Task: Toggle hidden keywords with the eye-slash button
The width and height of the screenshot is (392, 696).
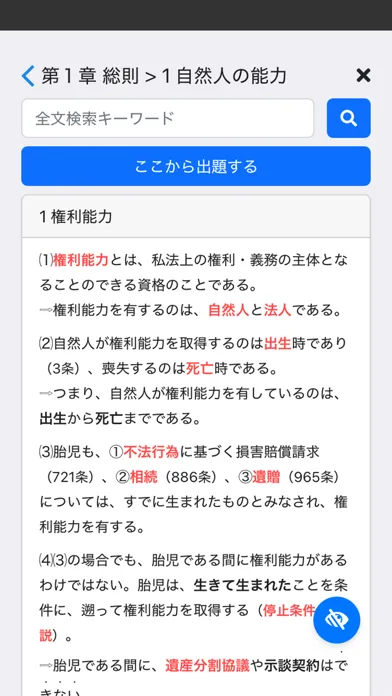Action: [337, 620]
